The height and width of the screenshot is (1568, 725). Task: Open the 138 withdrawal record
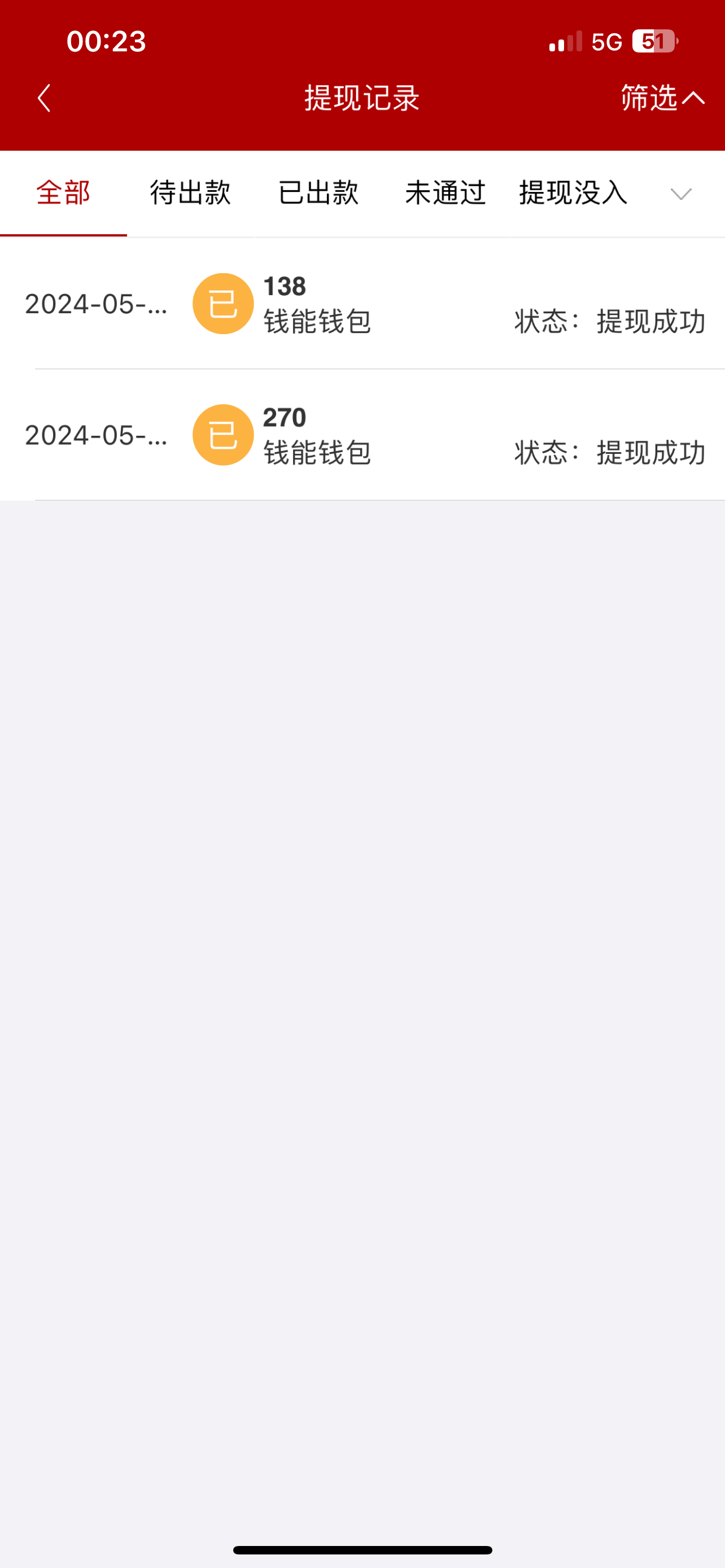coord(363,304)
